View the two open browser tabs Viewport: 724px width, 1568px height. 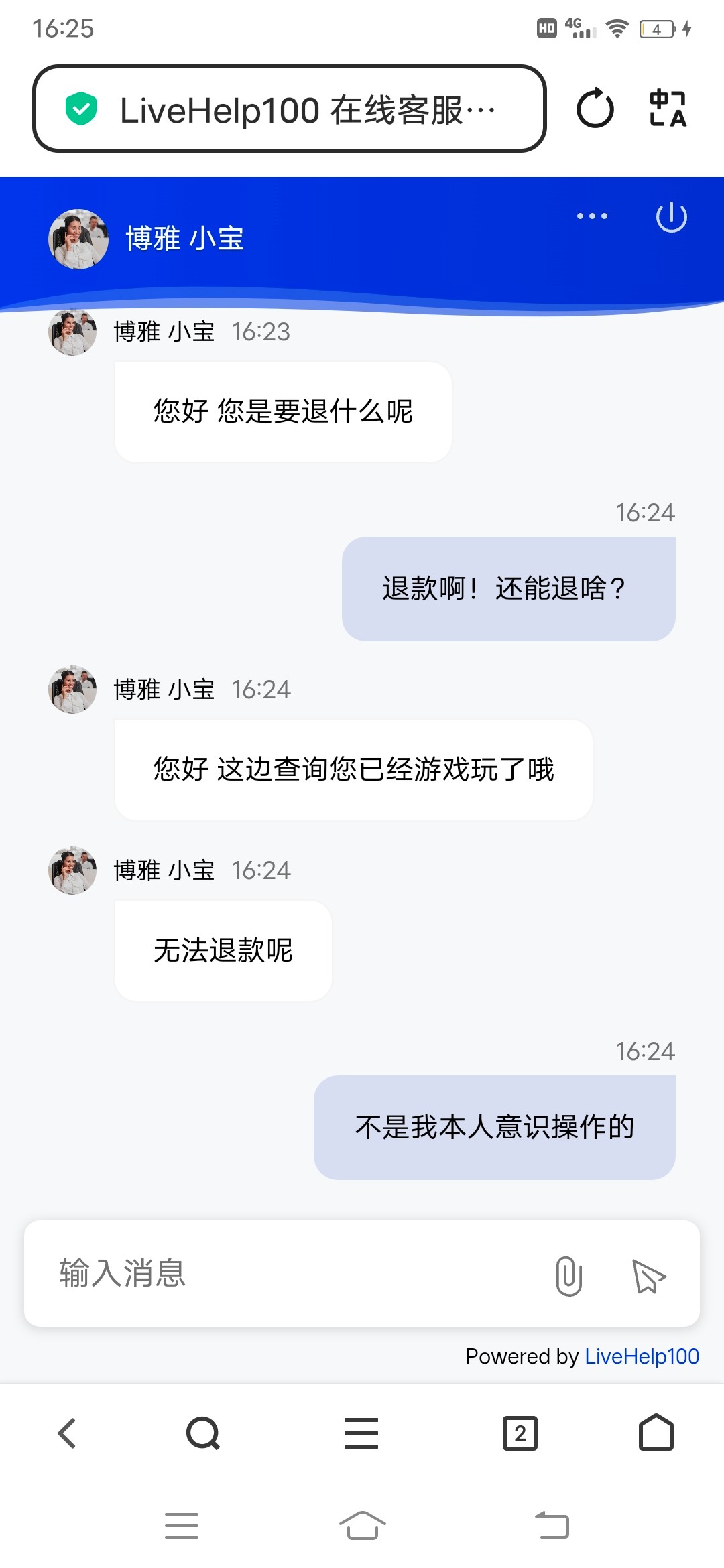coord(520,1434)
